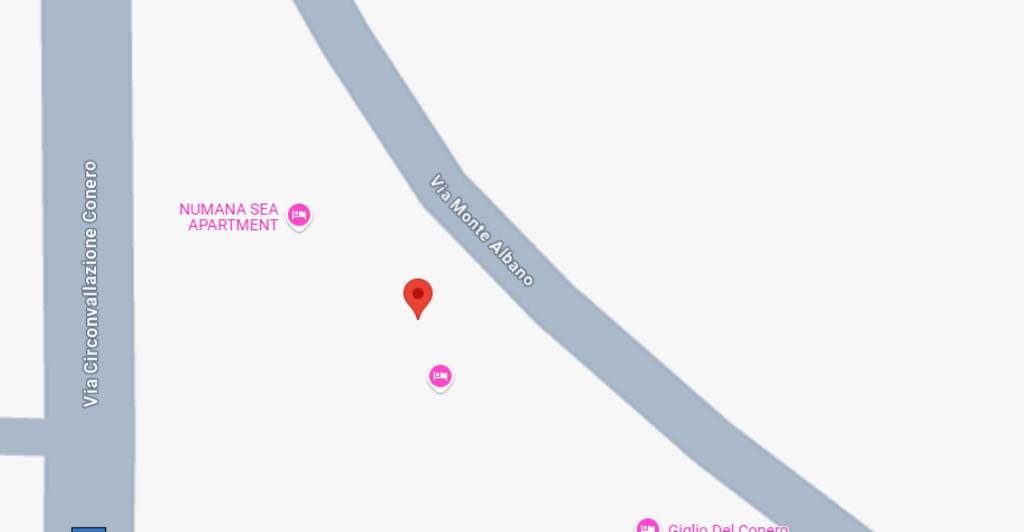Open the unlabeled pink hotel marker

(440, 376)
